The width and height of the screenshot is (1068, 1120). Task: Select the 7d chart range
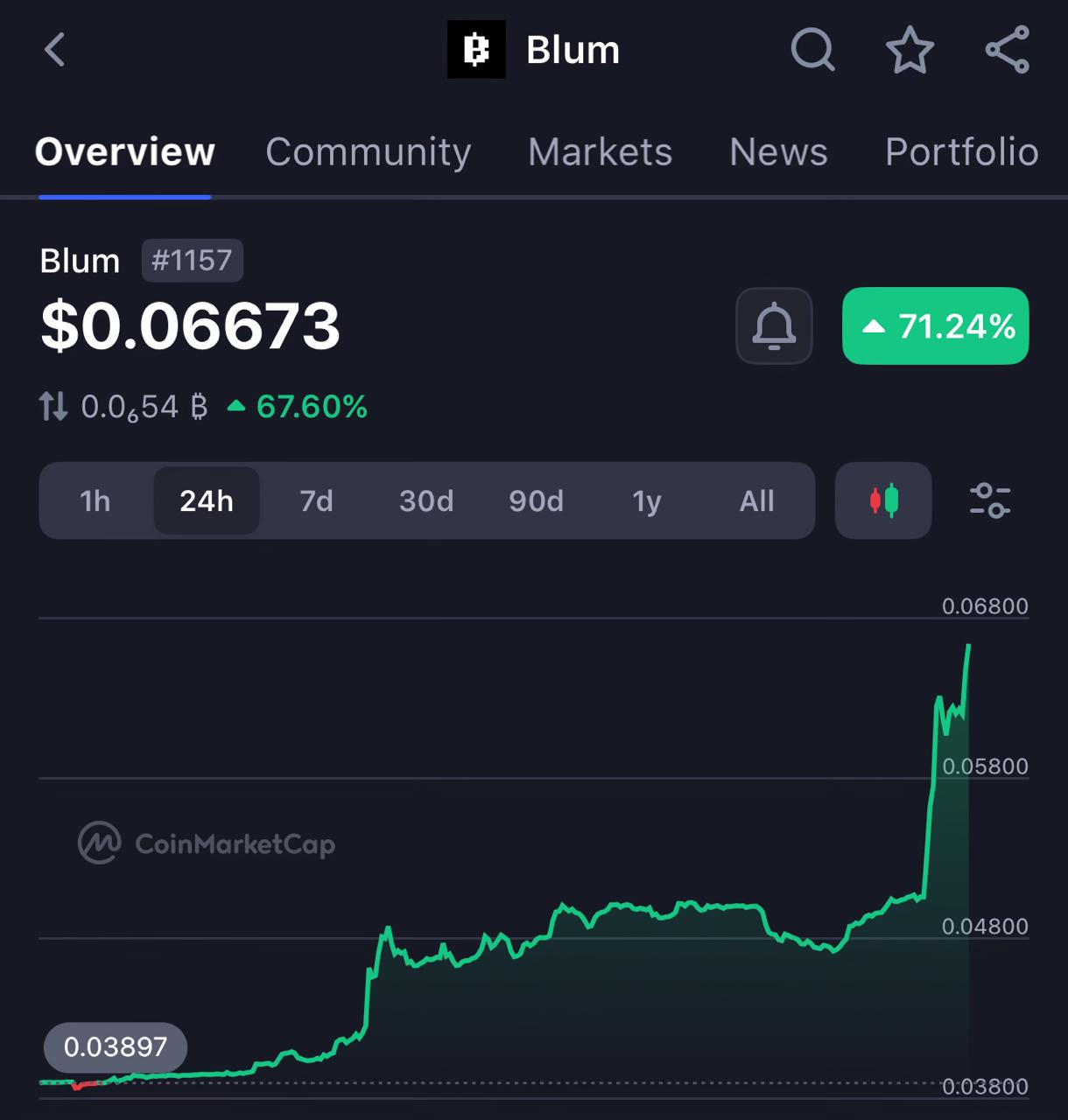coord(316,501)
